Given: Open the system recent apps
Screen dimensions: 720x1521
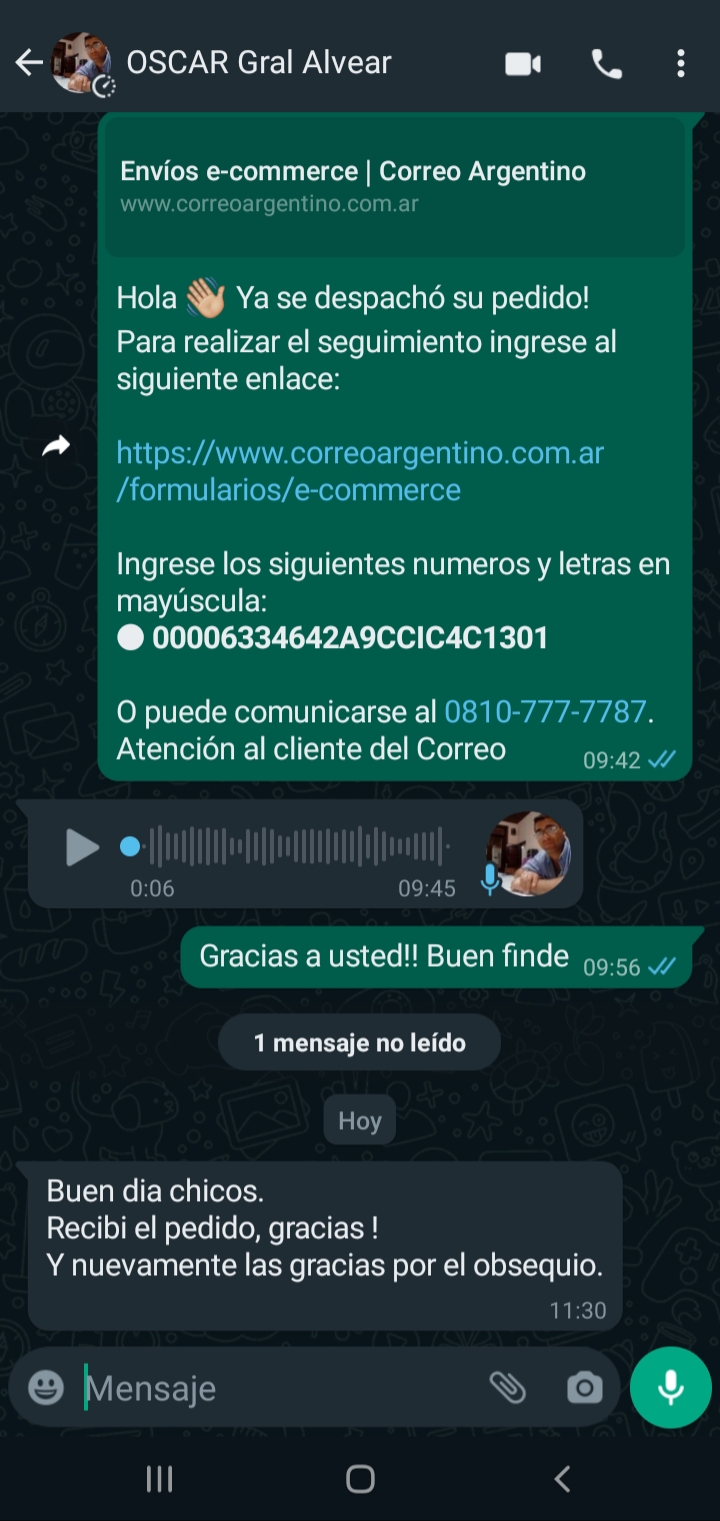Looking at the screenshot, I should pos(160,1479).
